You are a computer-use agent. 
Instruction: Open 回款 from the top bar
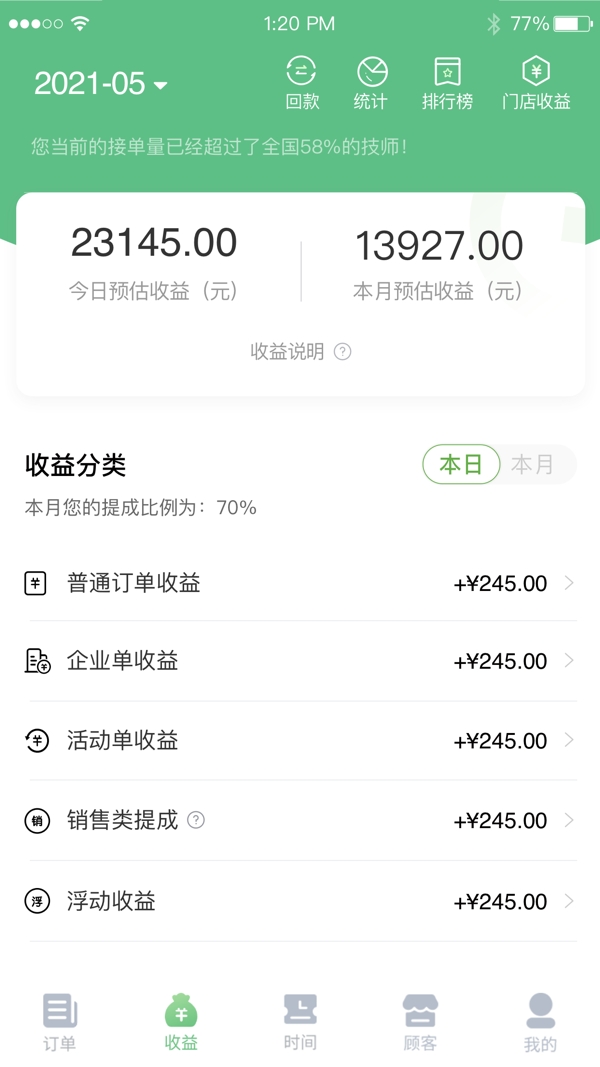coord(301,83)
